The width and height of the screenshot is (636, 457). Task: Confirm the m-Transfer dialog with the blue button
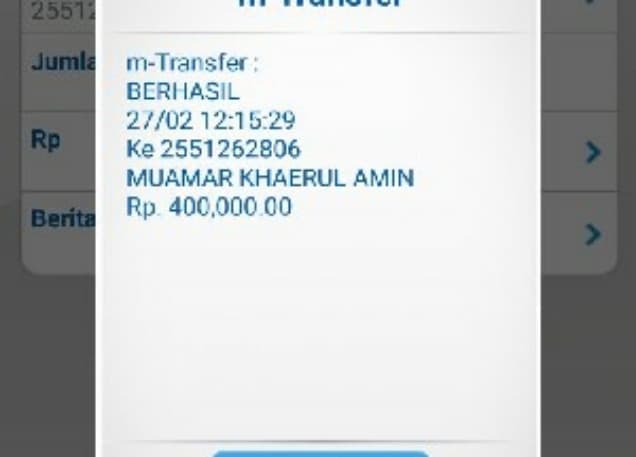[320, 453]
